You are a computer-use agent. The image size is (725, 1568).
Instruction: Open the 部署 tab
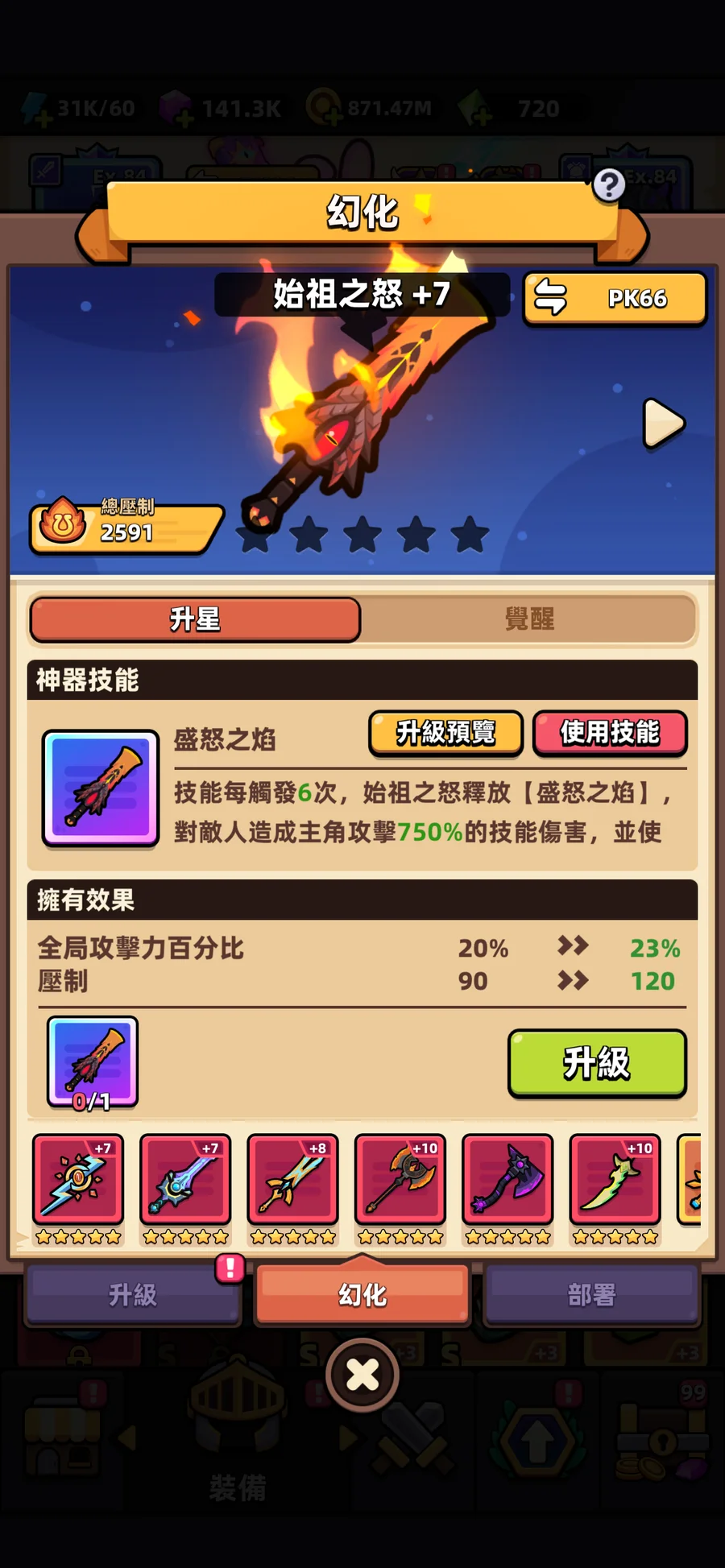click(x=591, y=1294)
